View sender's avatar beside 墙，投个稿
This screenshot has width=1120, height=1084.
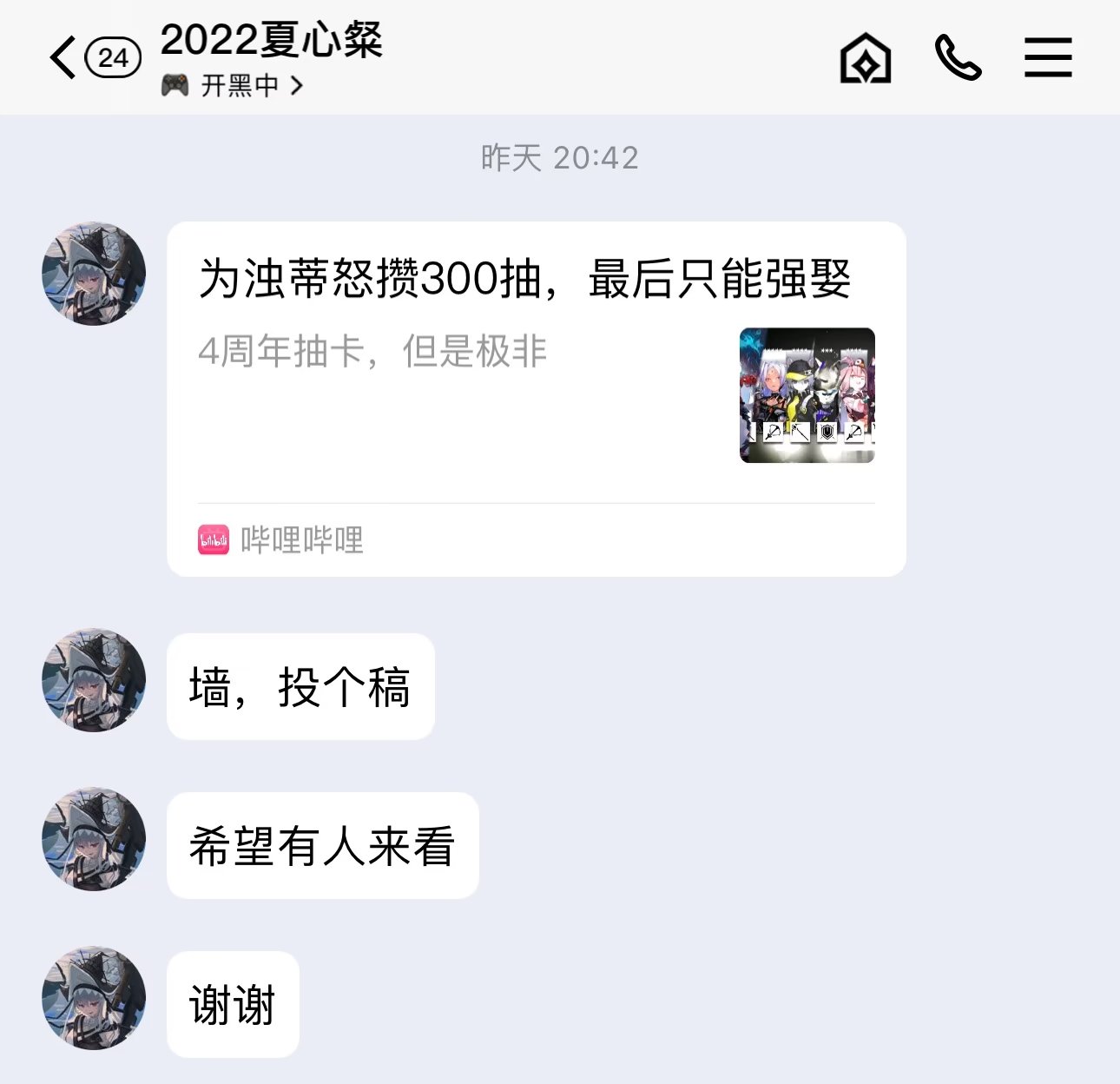94,680
